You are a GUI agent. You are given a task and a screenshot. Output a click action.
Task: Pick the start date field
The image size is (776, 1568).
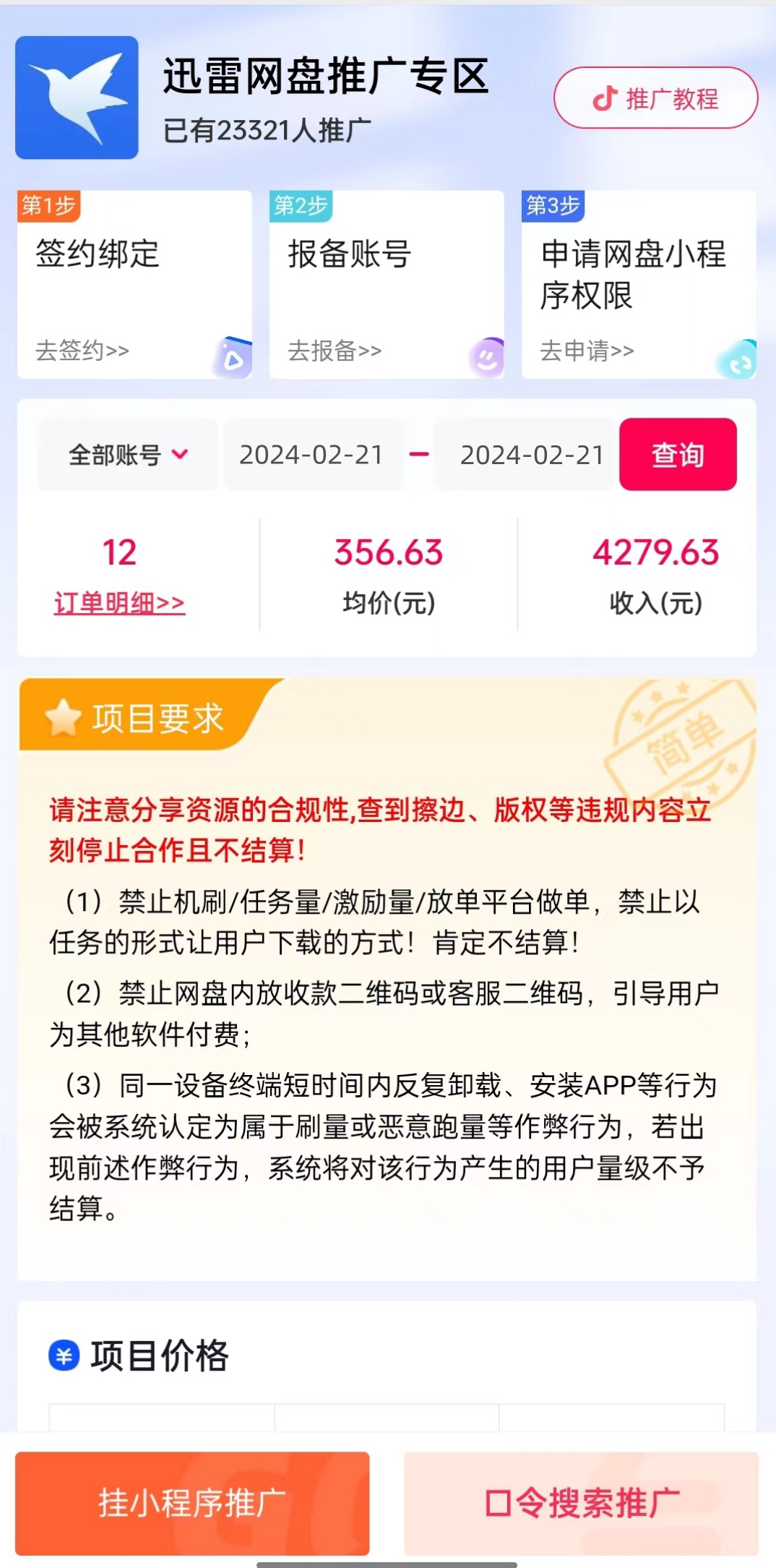(x=311, y=455)
